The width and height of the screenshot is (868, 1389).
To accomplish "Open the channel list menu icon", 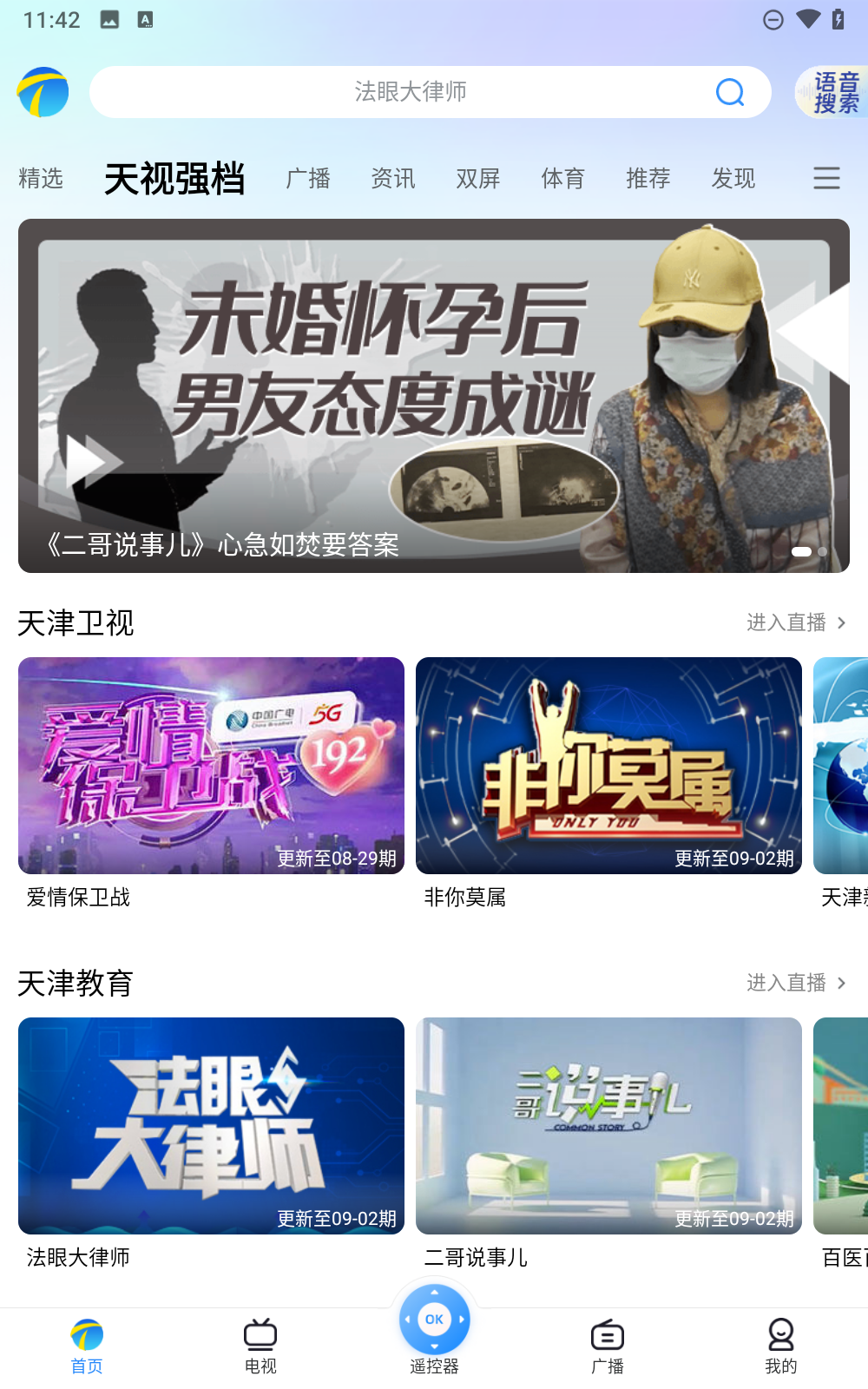I will click(x=826, y=178).
